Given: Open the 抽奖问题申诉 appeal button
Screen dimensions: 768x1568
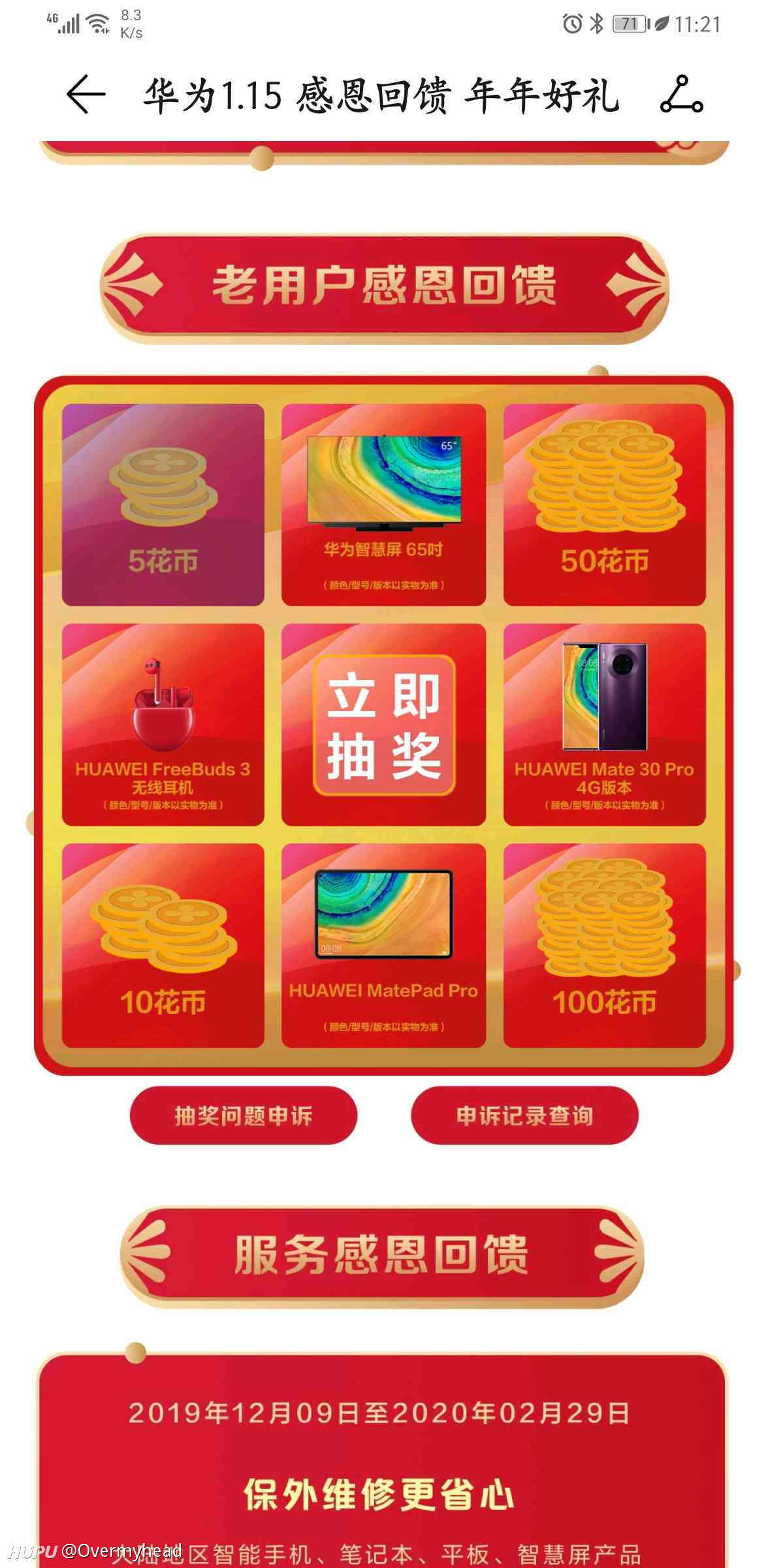Looking at the screenshot, I should point(244,1115).
